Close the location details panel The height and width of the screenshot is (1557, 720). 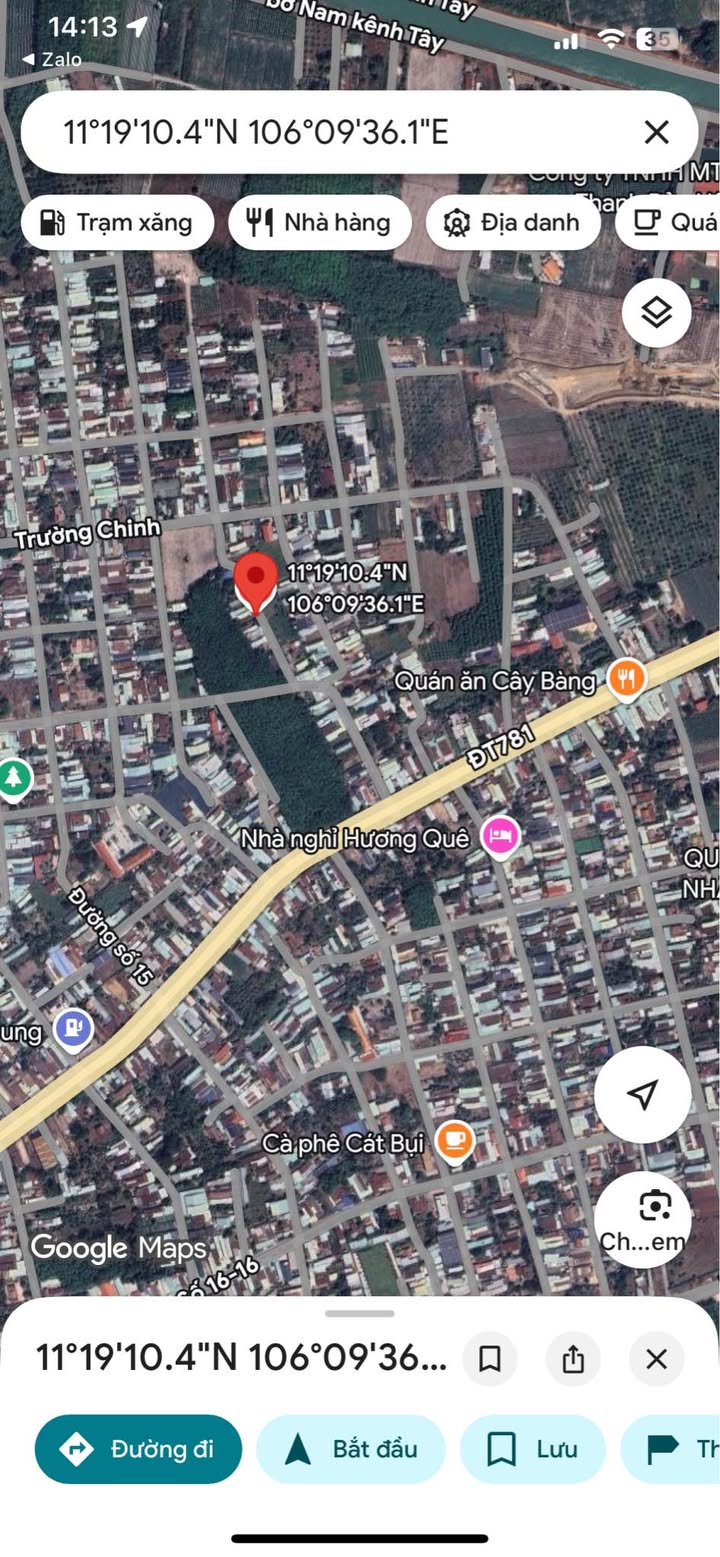point(656,1359)
